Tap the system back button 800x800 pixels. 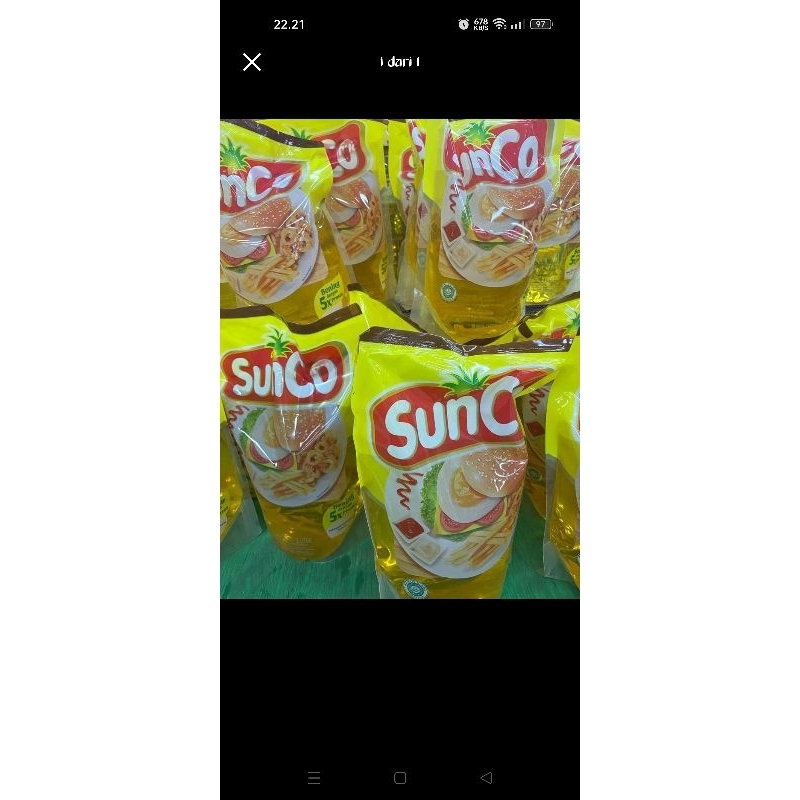(487, 777)
